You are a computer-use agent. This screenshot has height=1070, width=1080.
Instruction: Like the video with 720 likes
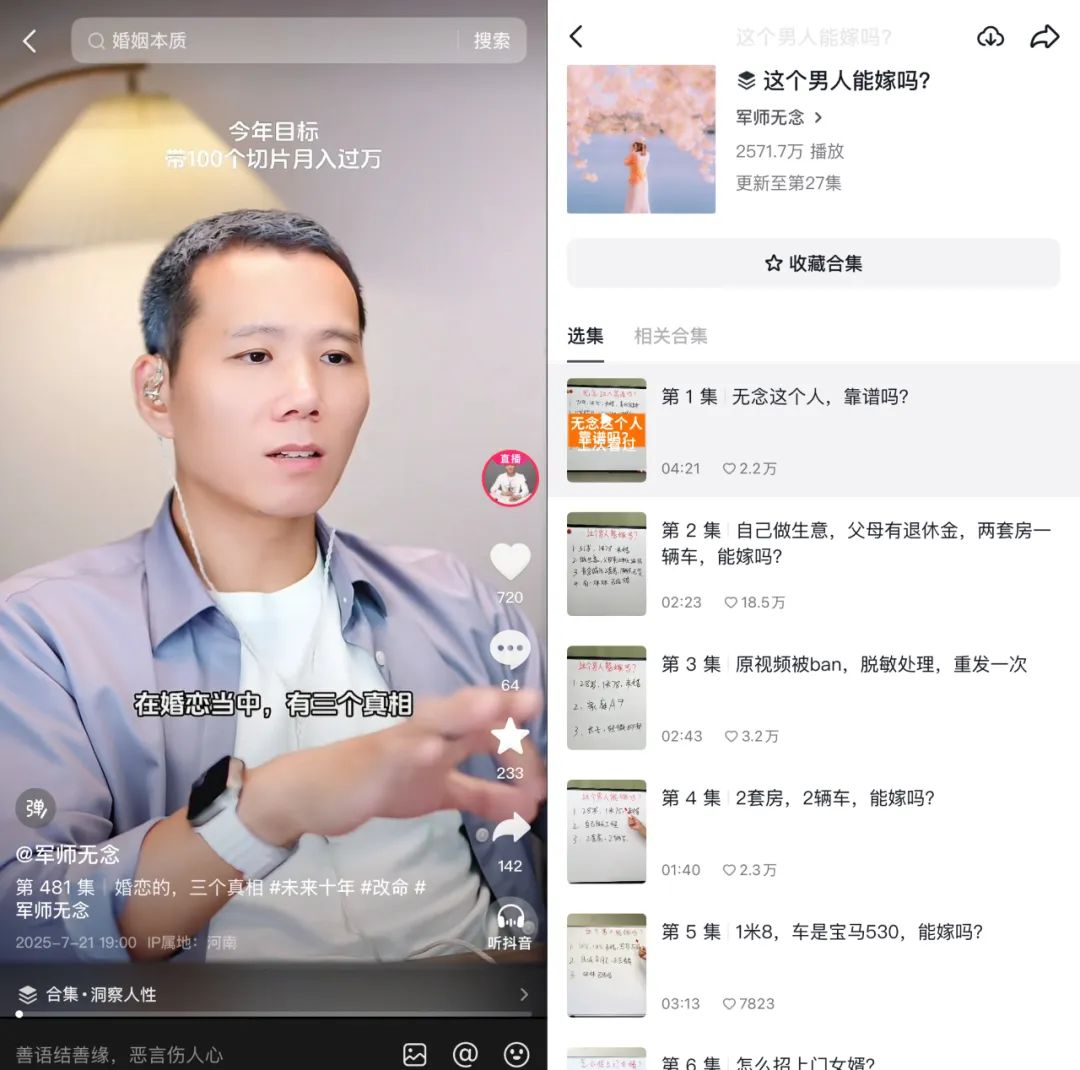[510, 562]
